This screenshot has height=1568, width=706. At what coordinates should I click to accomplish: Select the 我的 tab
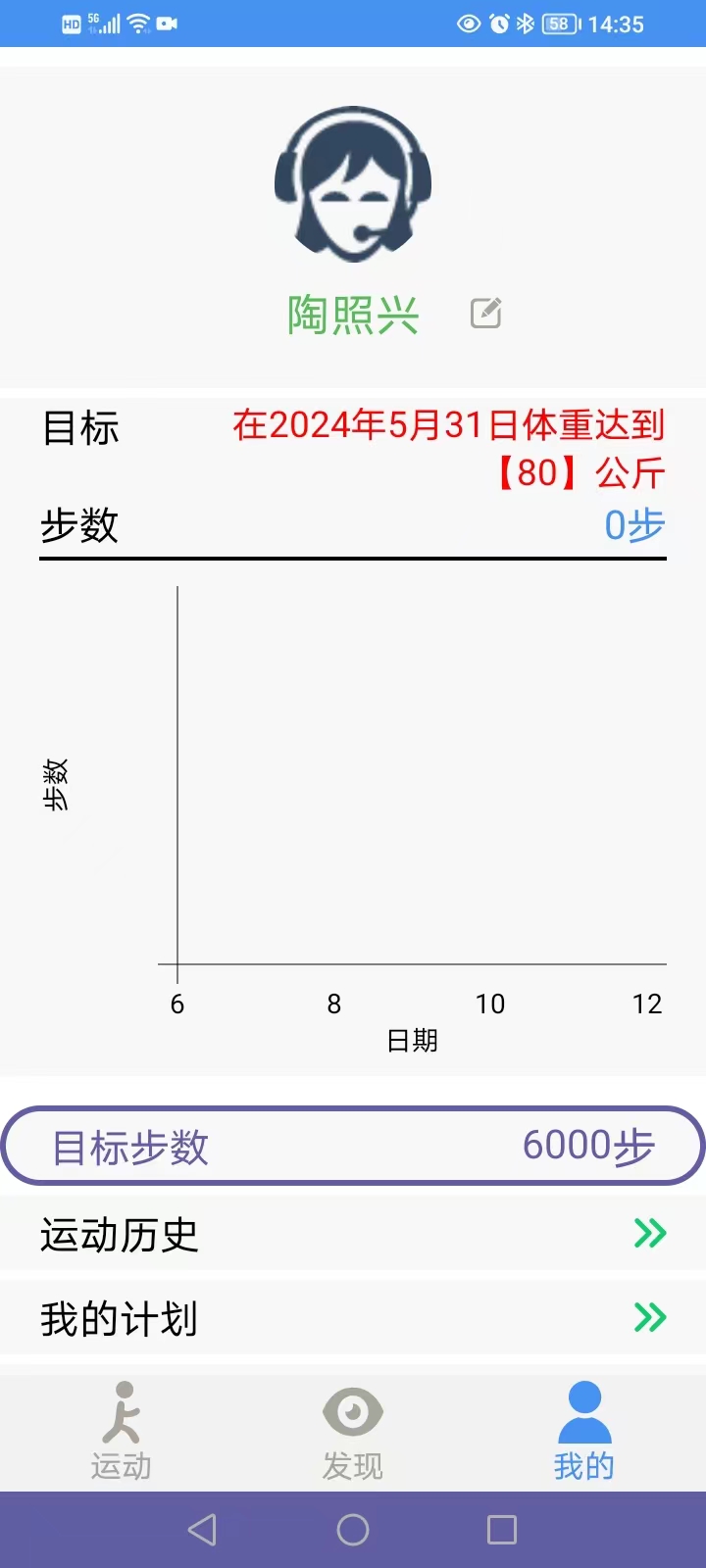click(584, 1432)
